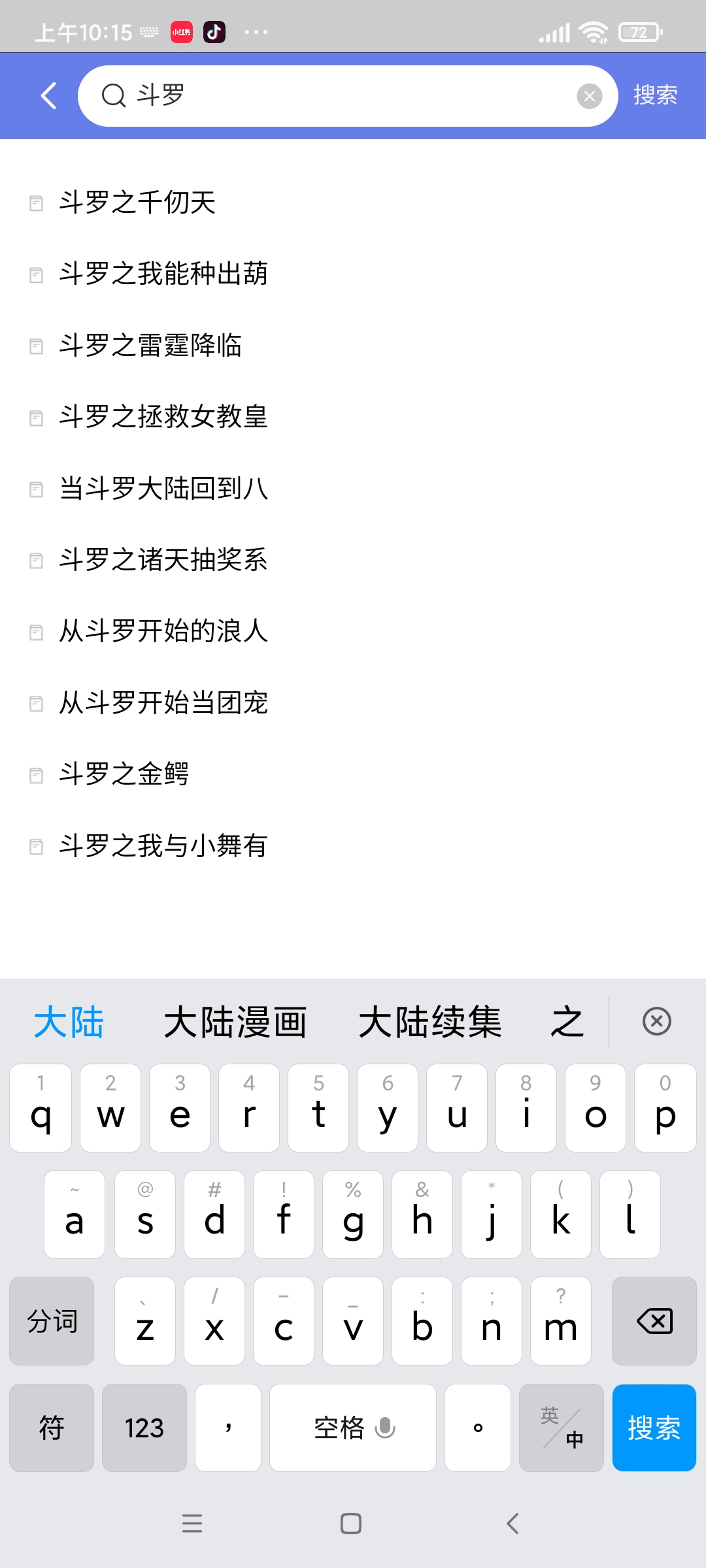Go back from the search page
Viewport: 706px width, 1568px height.
click(x=49, y=96)
